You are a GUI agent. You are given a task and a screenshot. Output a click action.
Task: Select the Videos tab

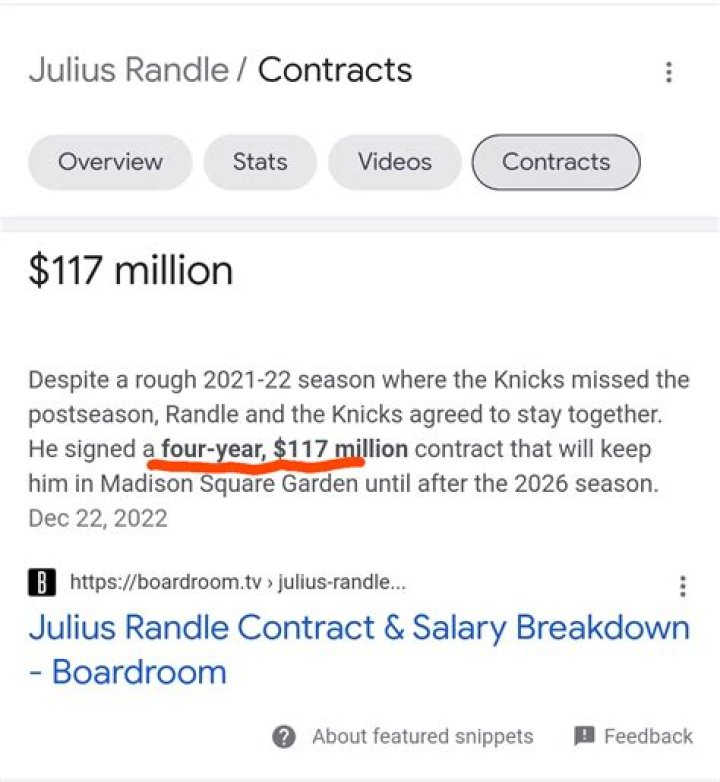(x=394, y=161)
